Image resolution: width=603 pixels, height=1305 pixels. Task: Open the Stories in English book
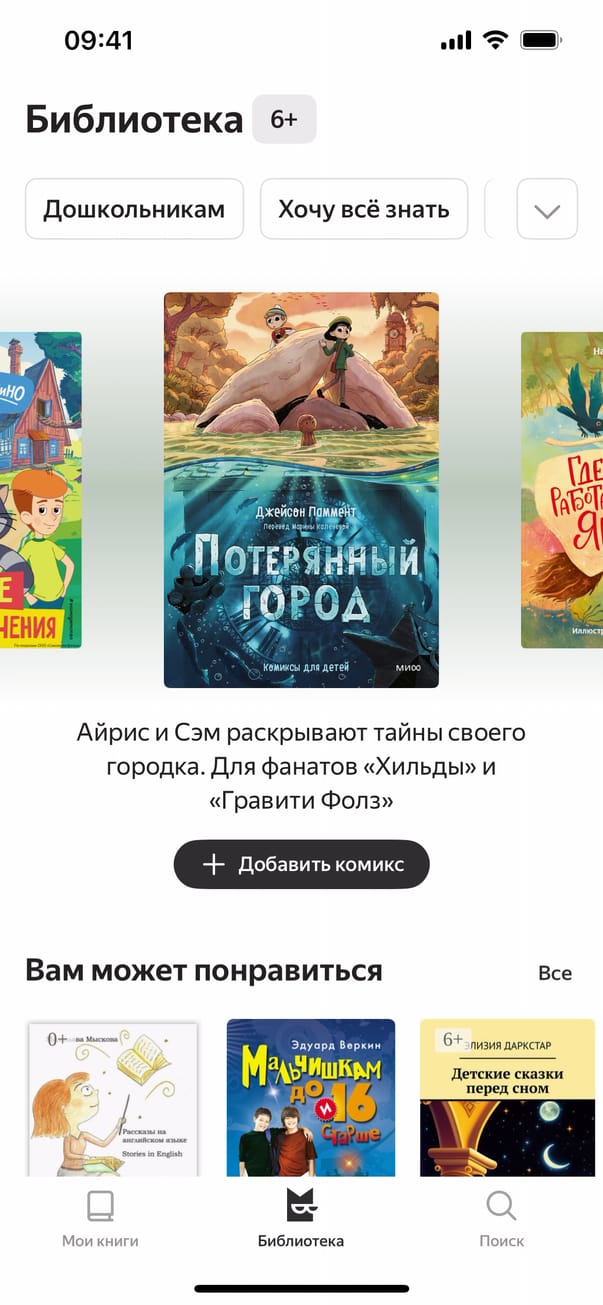(113, 1097)
